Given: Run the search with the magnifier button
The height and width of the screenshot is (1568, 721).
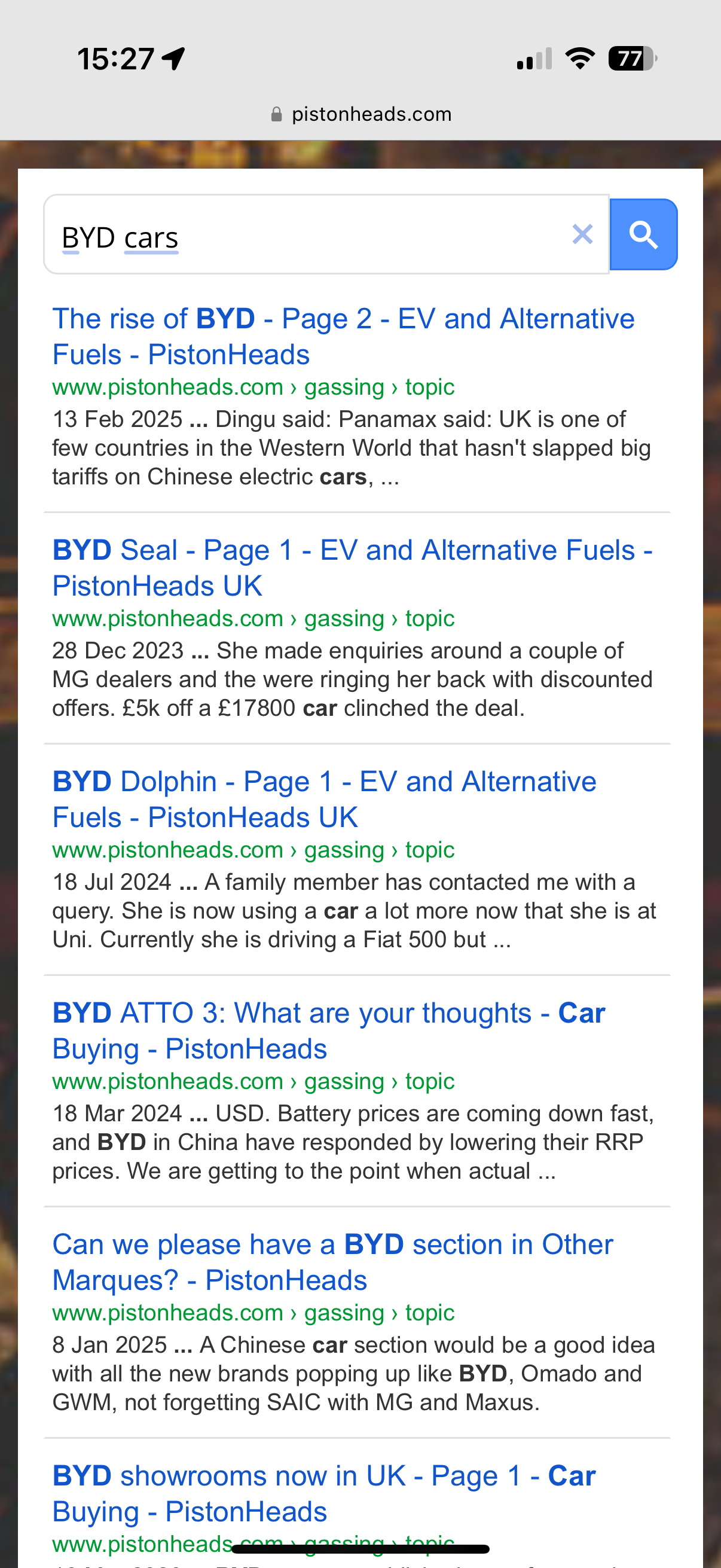Looking at the screenshot, I should (643, 234).
